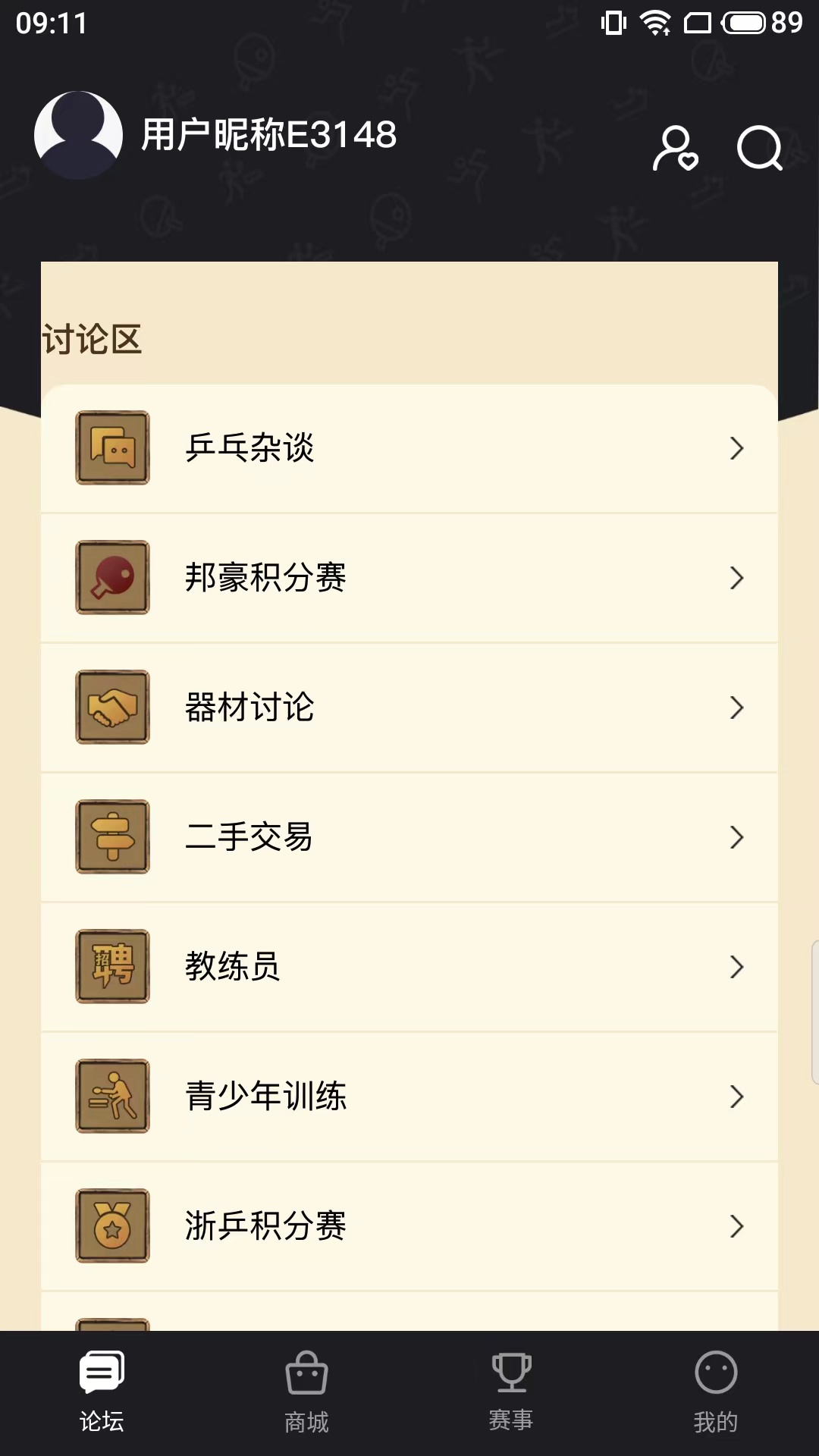Open user 用户昵称E3148 profile

click(267, 135)
